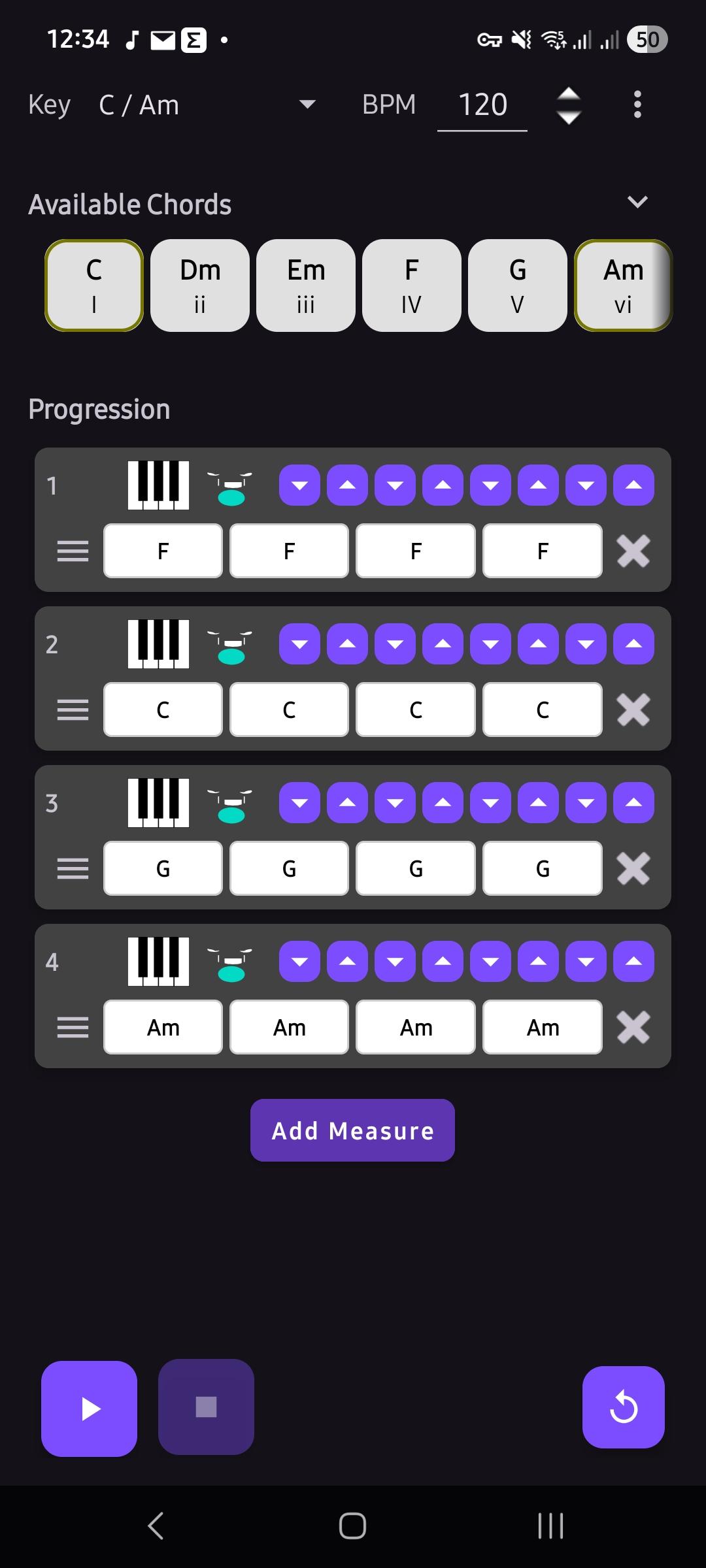Tap the circular-arrow reset button
The height and width of the screenshot is (1568, 706).
(623, 1407)
